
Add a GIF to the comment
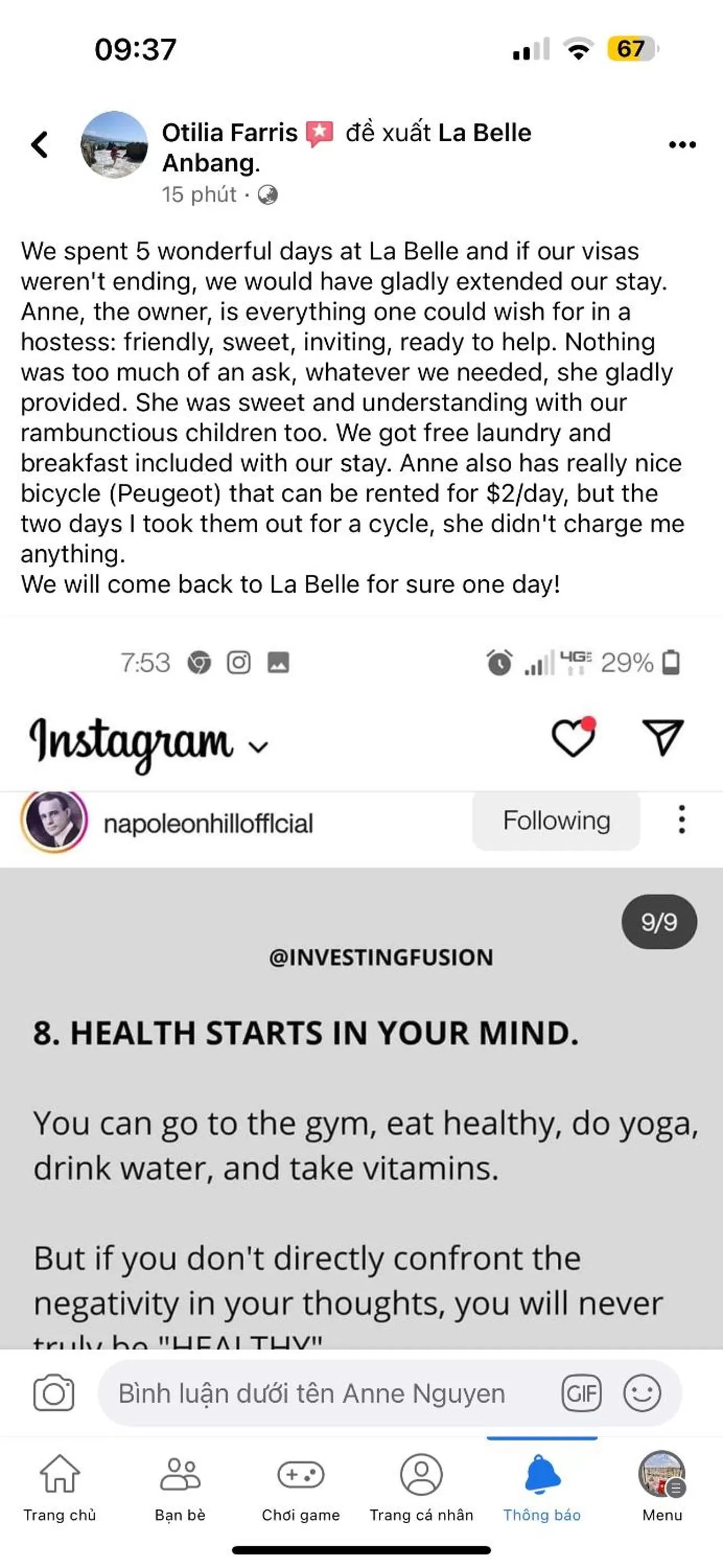[581, 1392]
